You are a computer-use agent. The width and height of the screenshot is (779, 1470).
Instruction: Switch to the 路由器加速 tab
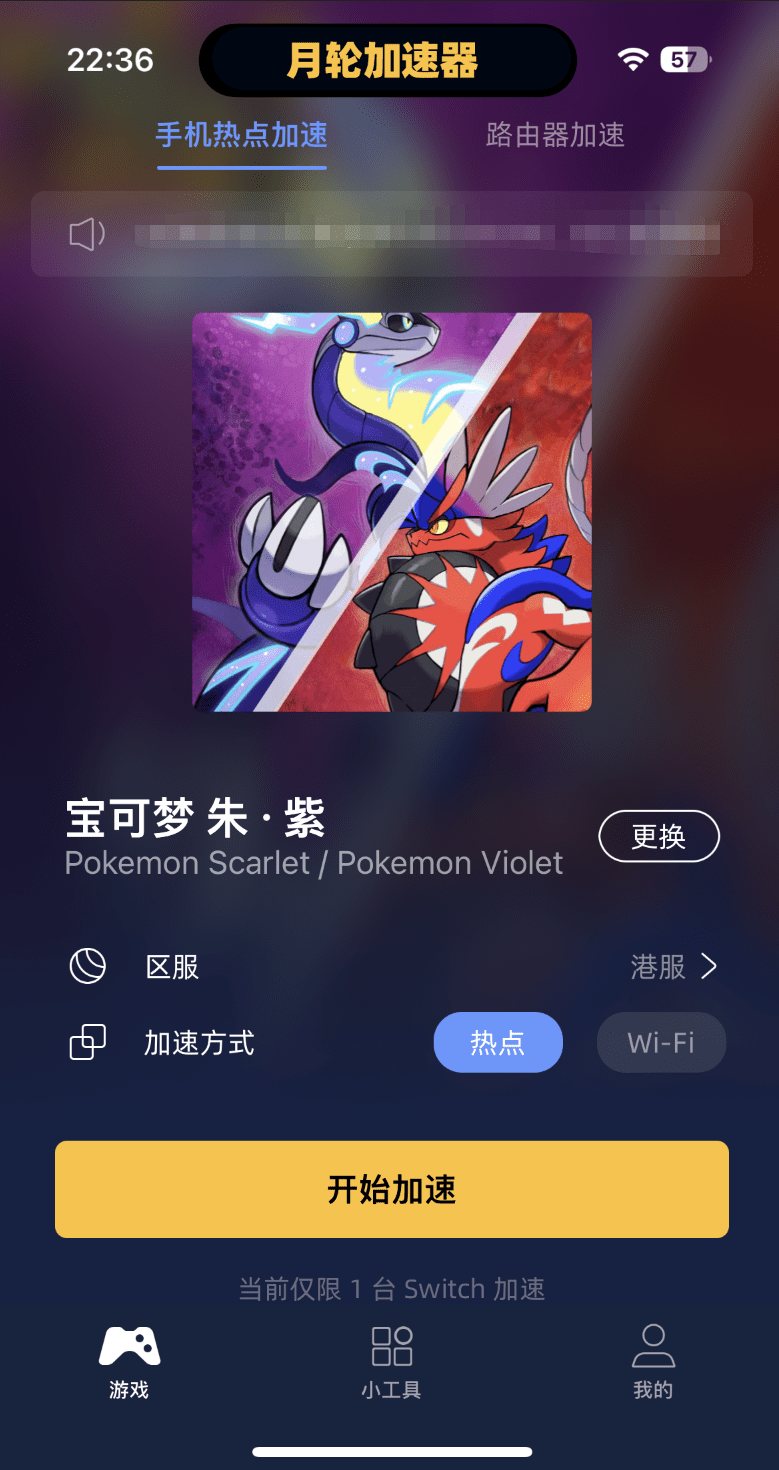[555, 135]
